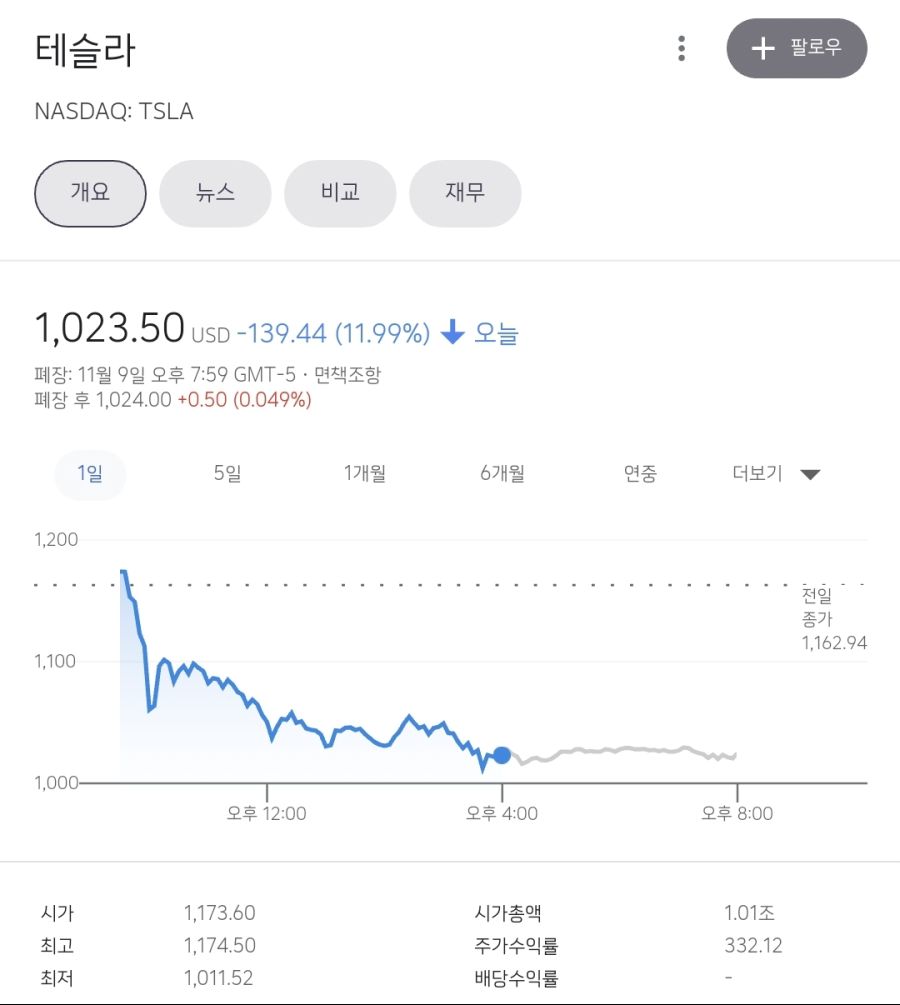Select the 오늘 label near the price change
Screen dimensions: 900x1005
click(x=497, y=333)
